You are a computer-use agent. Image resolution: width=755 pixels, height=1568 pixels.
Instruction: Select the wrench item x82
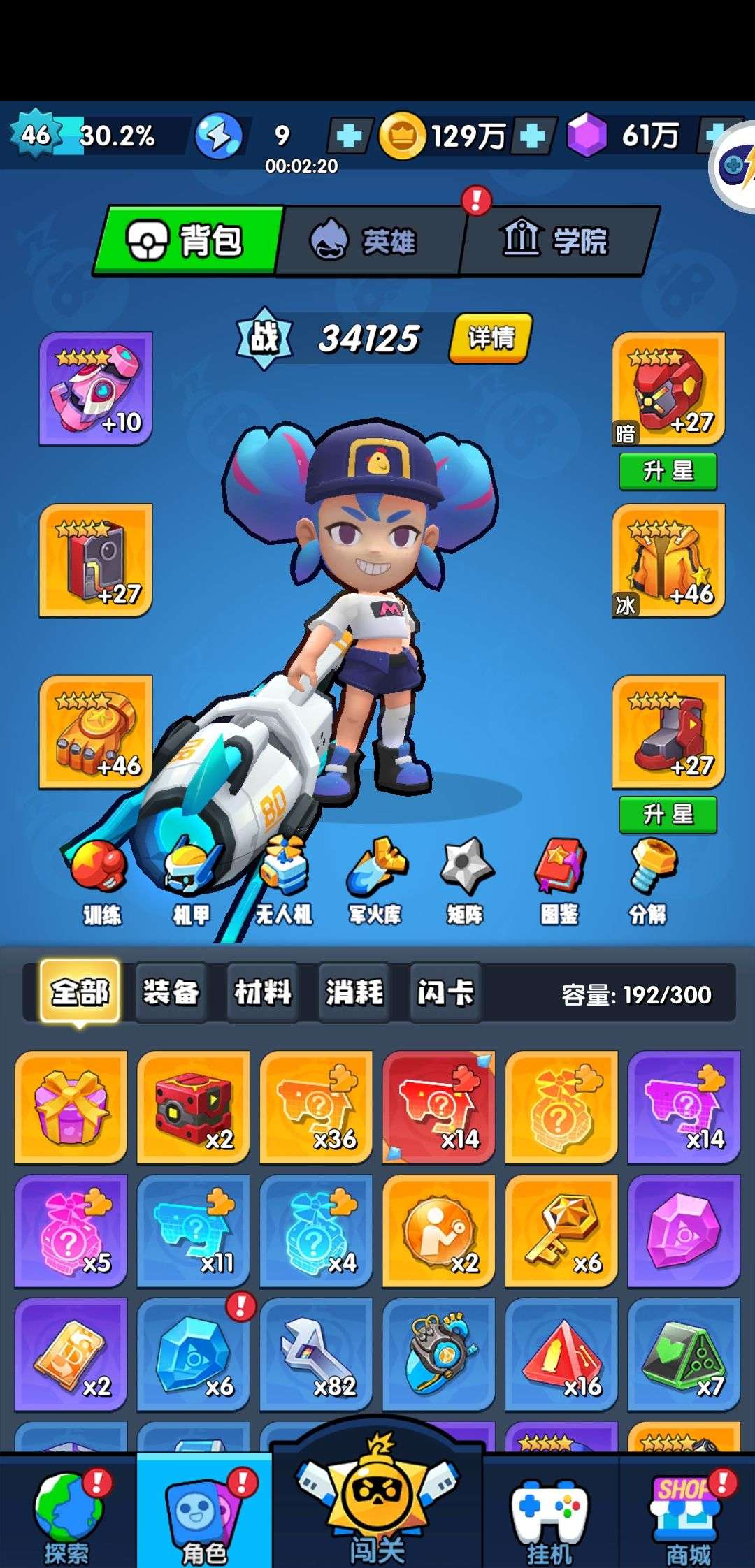(x=316, y=1354)
